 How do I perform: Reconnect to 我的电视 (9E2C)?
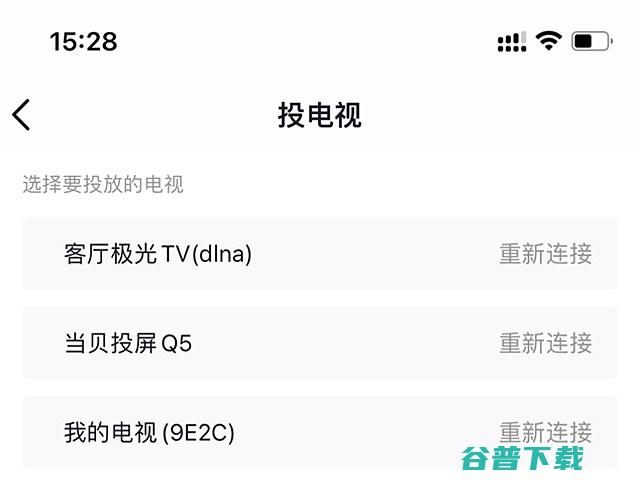(545, 432)
